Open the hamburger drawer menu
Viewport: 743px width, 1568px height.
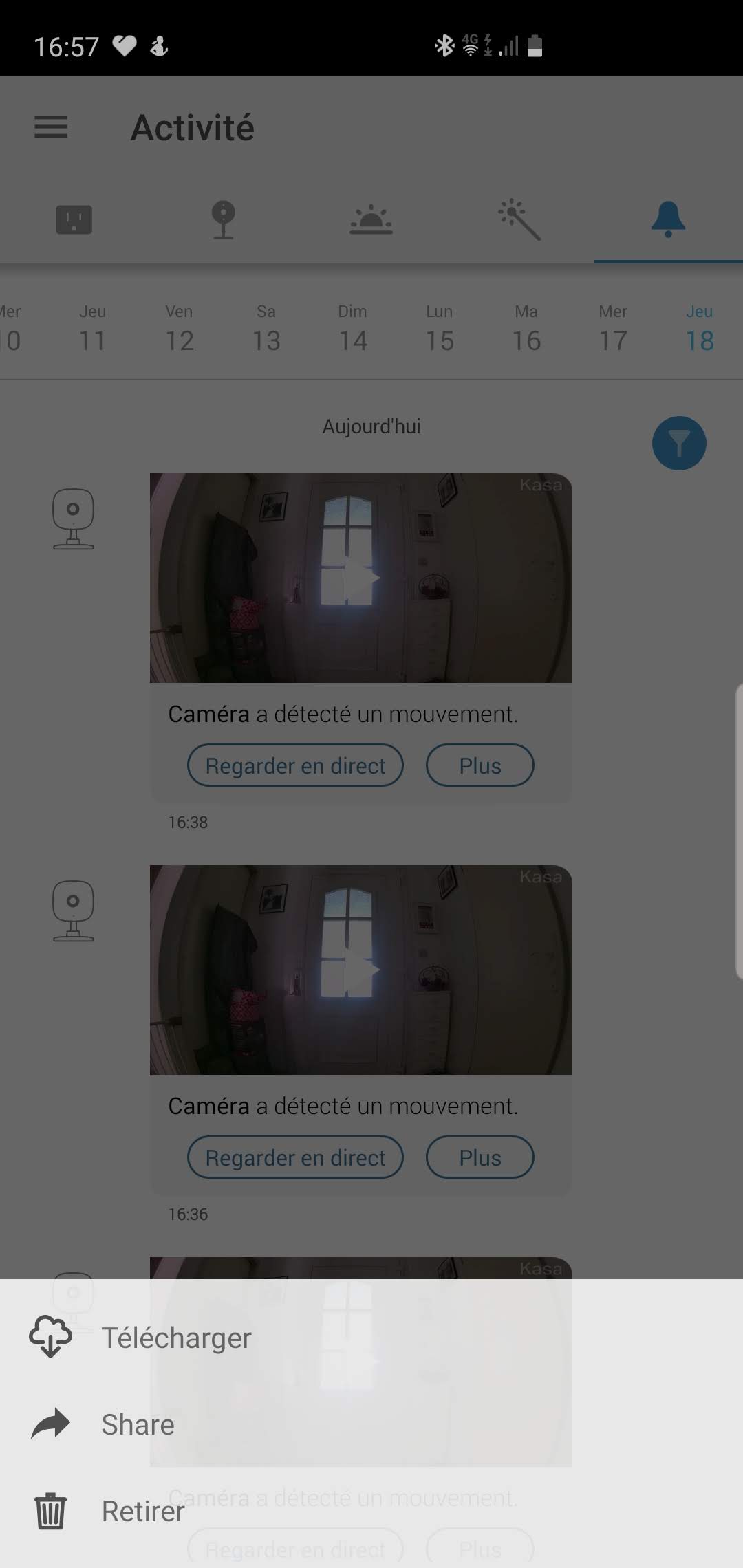(x=51, y=127)
